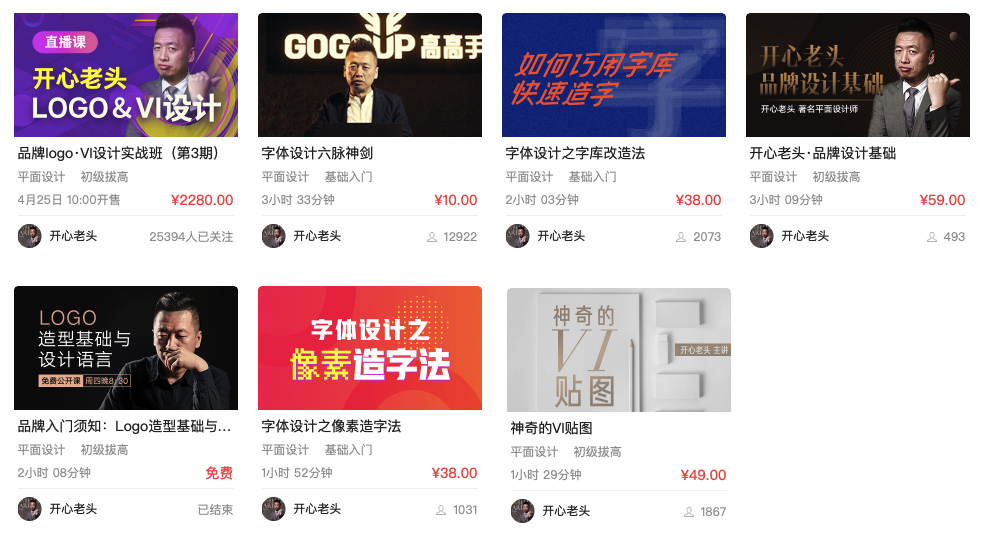Open the 字体设计之像素造字法 course
The image size is (986, 547).
(x=369, y=348)
